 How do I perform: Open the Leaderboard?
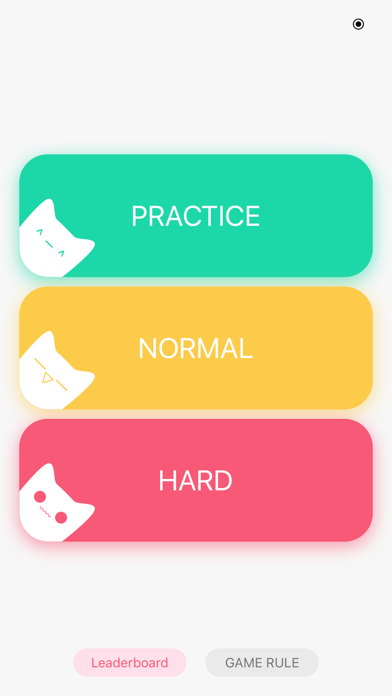[x=130, y=663]
